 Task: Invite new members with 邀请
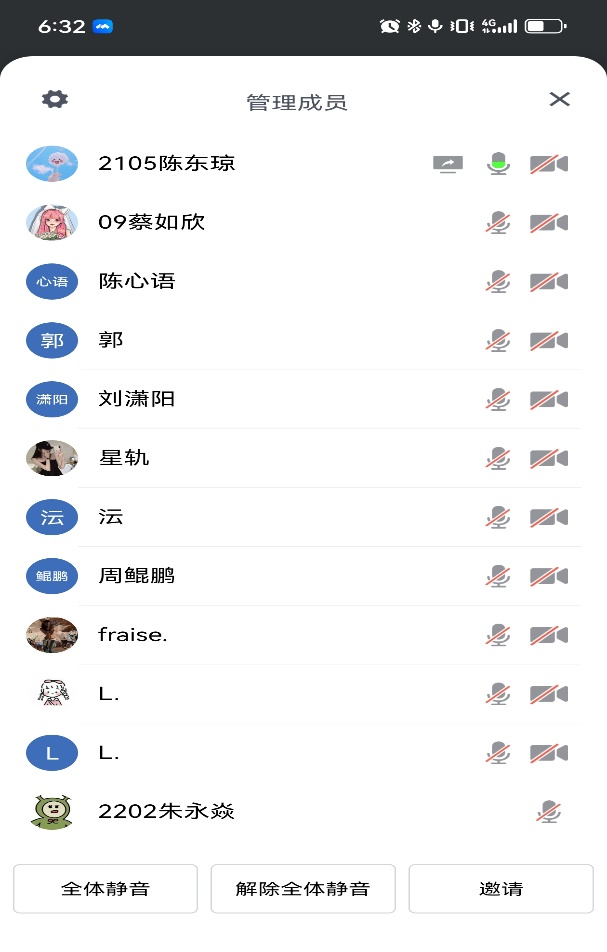[500, 889]
